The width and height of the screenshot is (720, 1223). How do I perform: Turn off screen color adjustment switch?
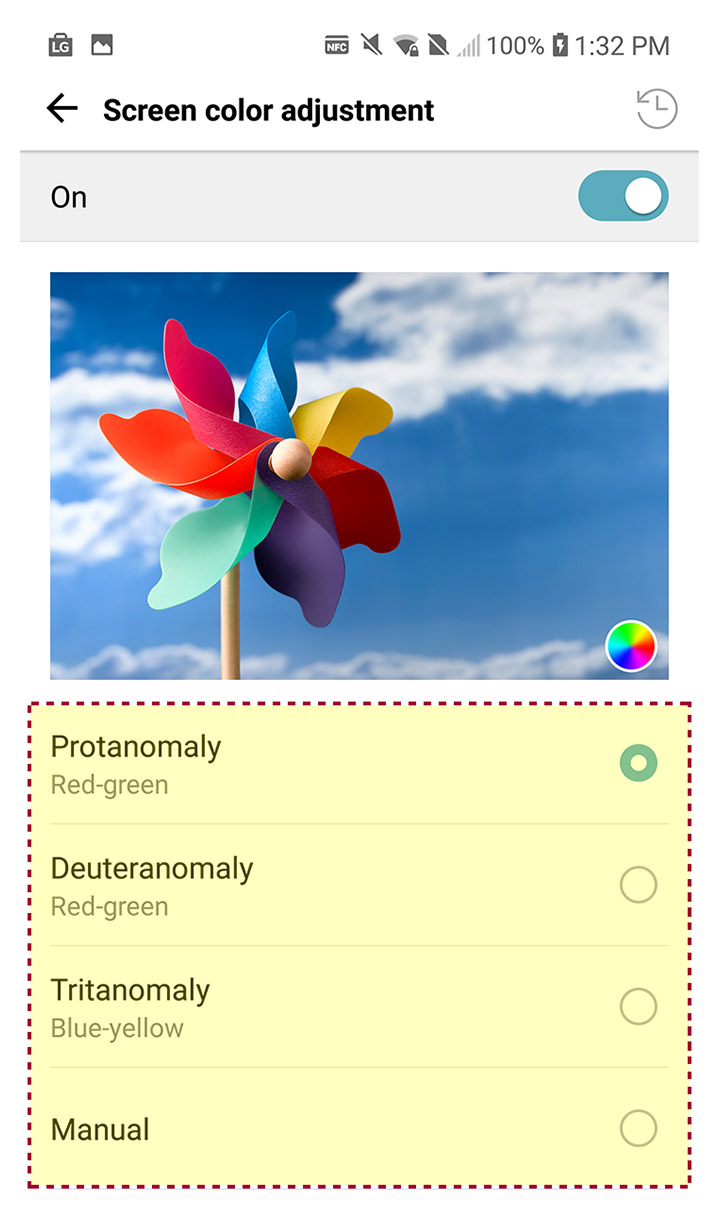[x=623, y=197]
